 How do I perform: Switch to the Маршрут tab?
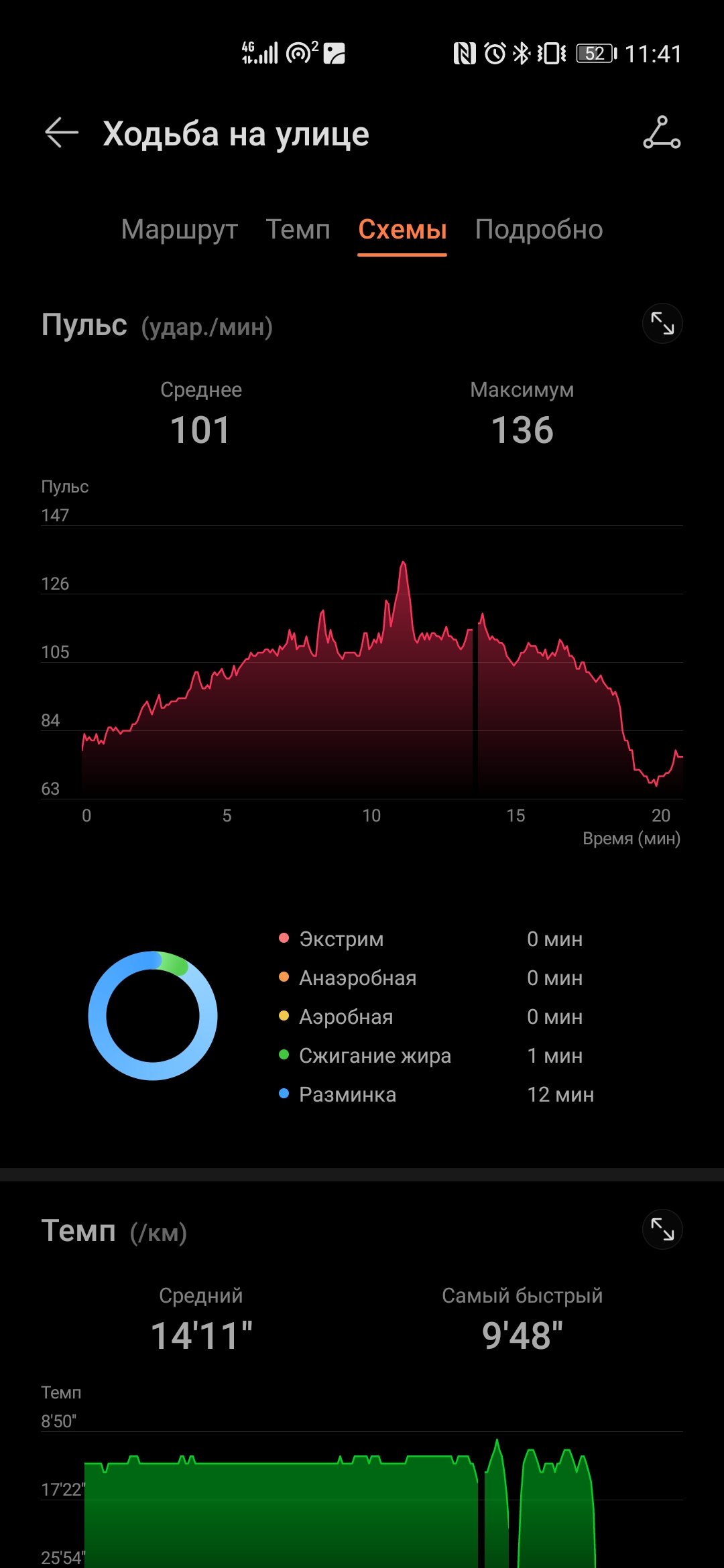[179, 229]
